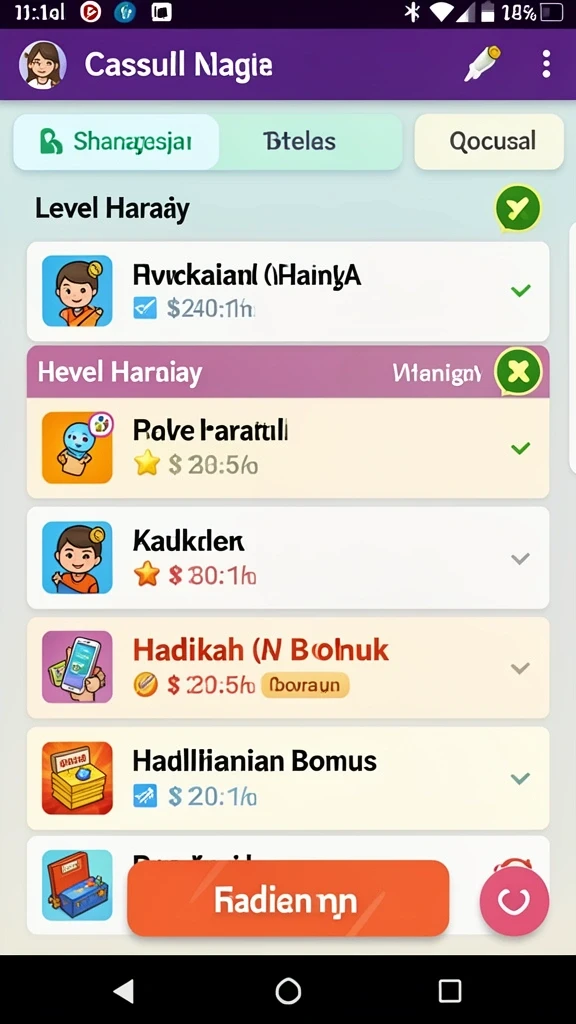Image resolution: width=576 pixels, height=1024 pixels.
Task: Tap the green check badge beside Level Haraay
Action: [519, 209]
